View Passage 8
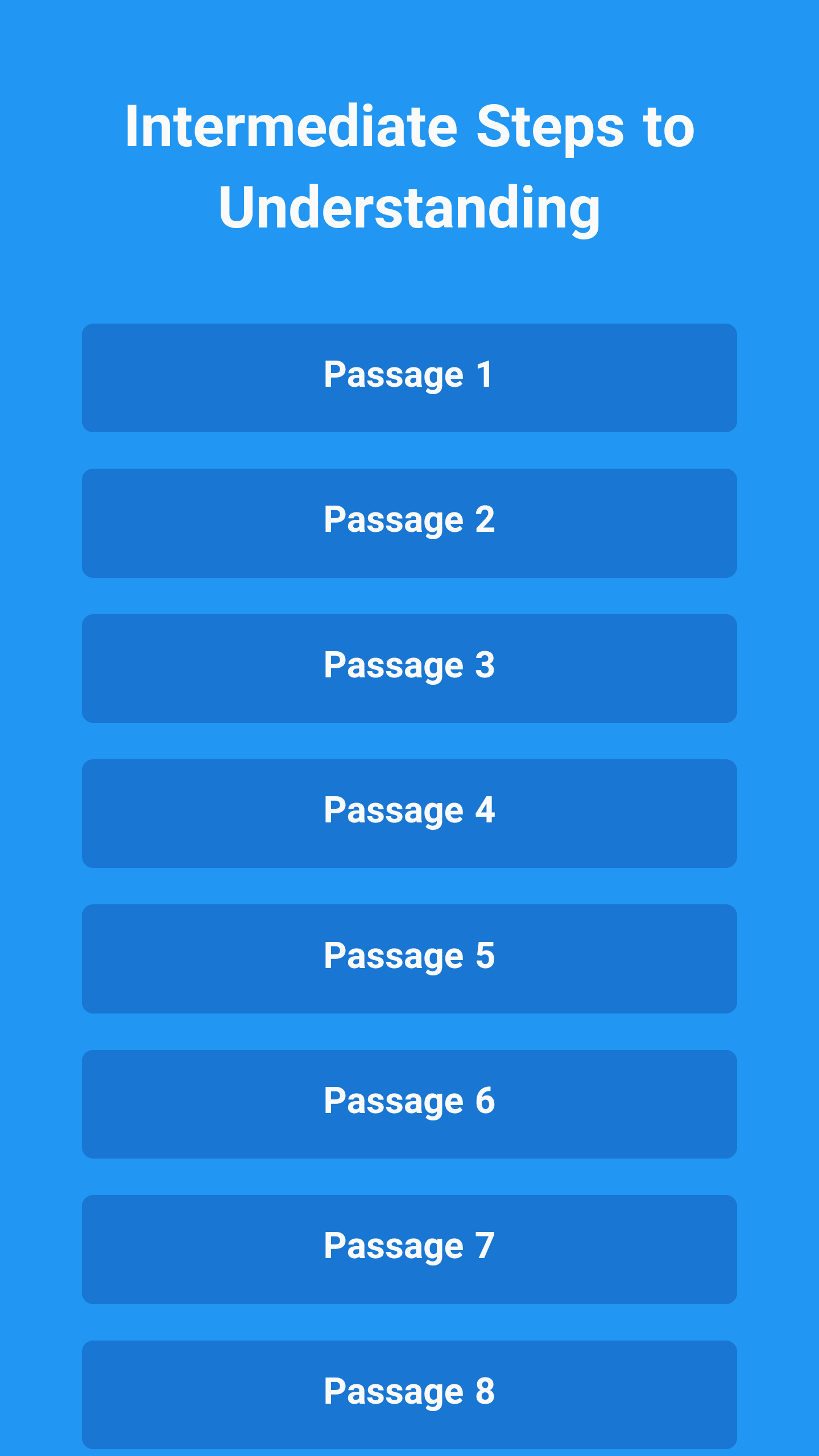This screenshot has width=819, height=1456. pyautogui.click(x=409, y=1395)
